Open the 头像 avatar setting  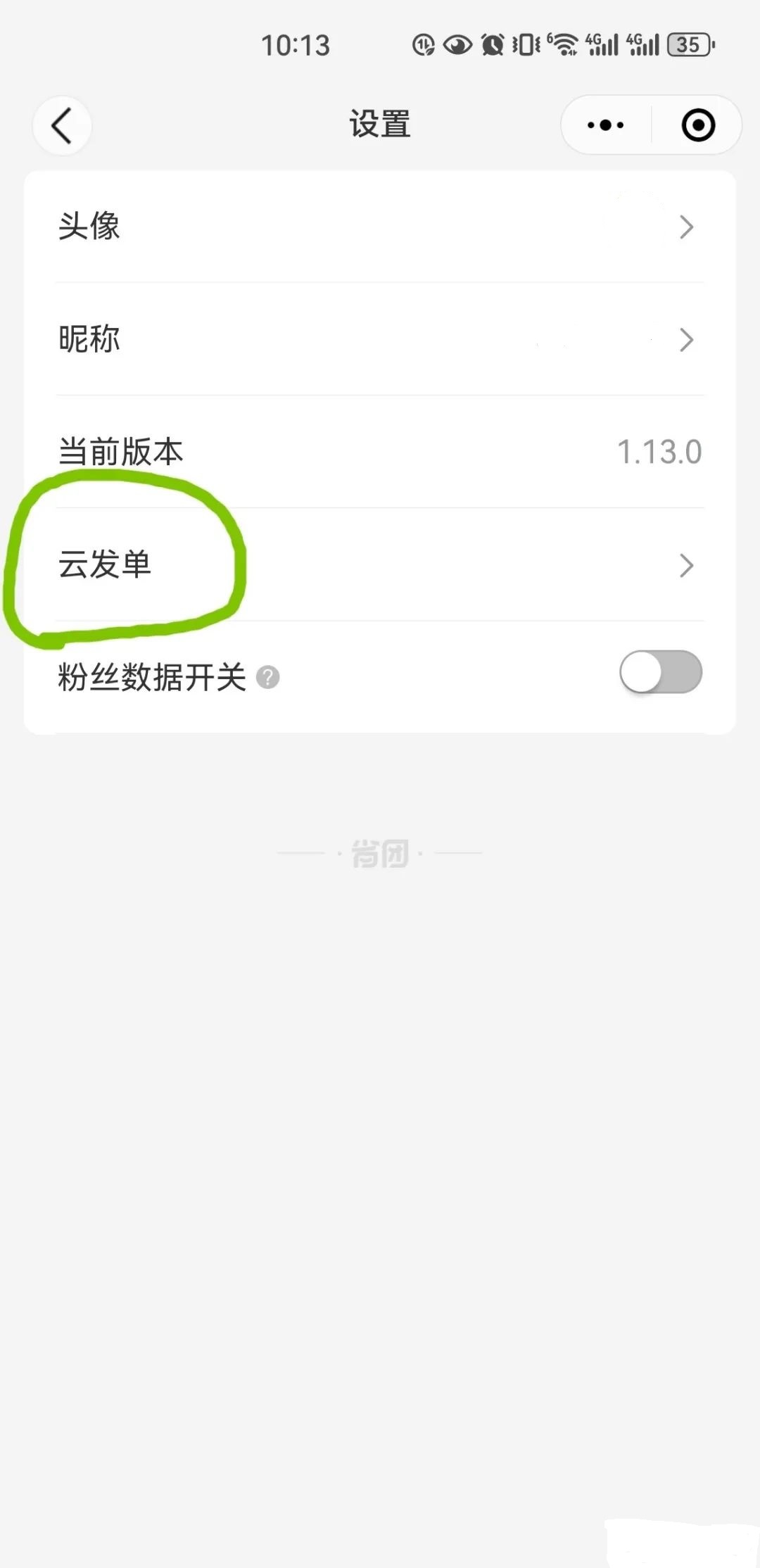(380, 227)
